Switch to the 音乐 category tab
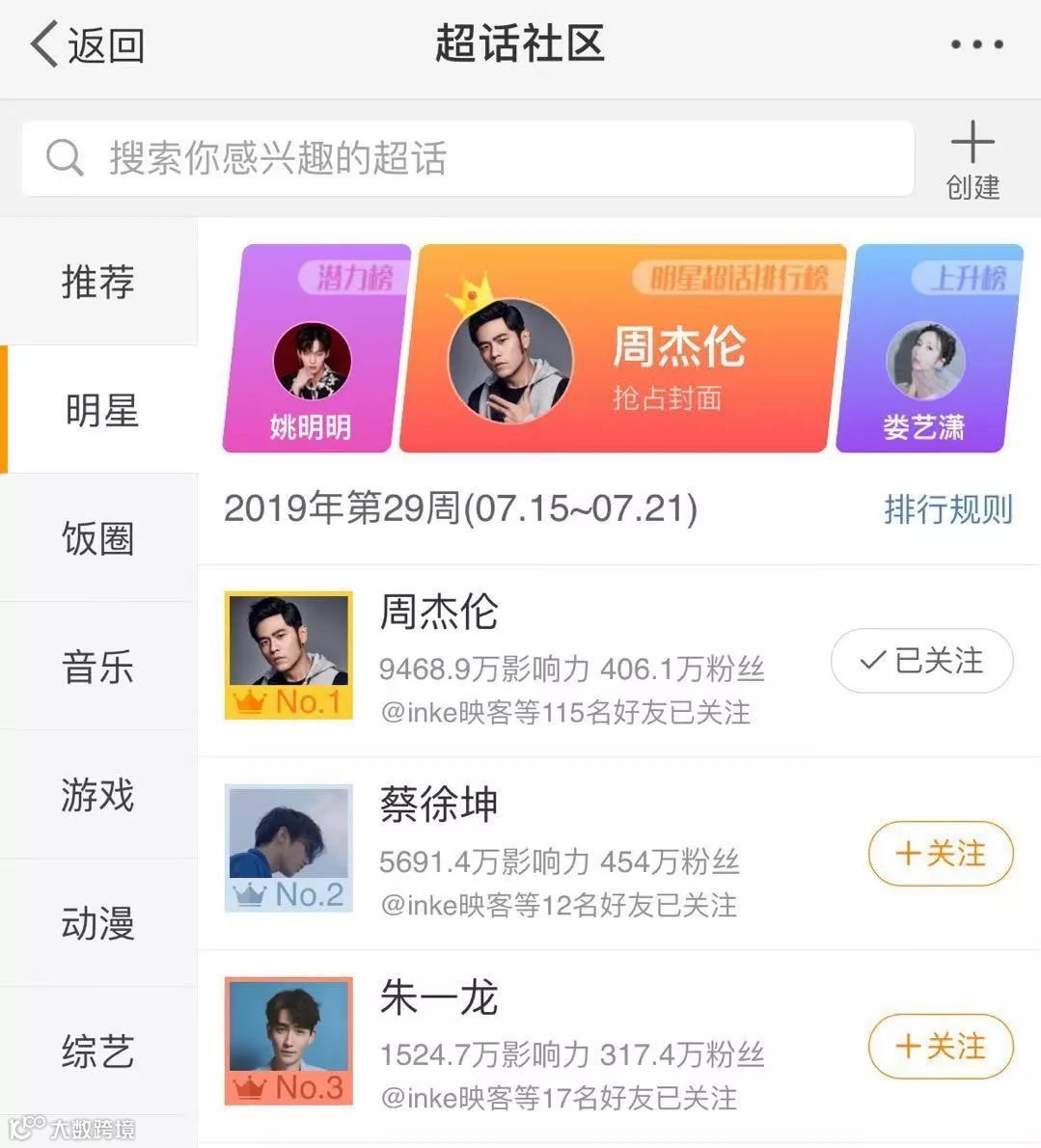 (96, 668)
